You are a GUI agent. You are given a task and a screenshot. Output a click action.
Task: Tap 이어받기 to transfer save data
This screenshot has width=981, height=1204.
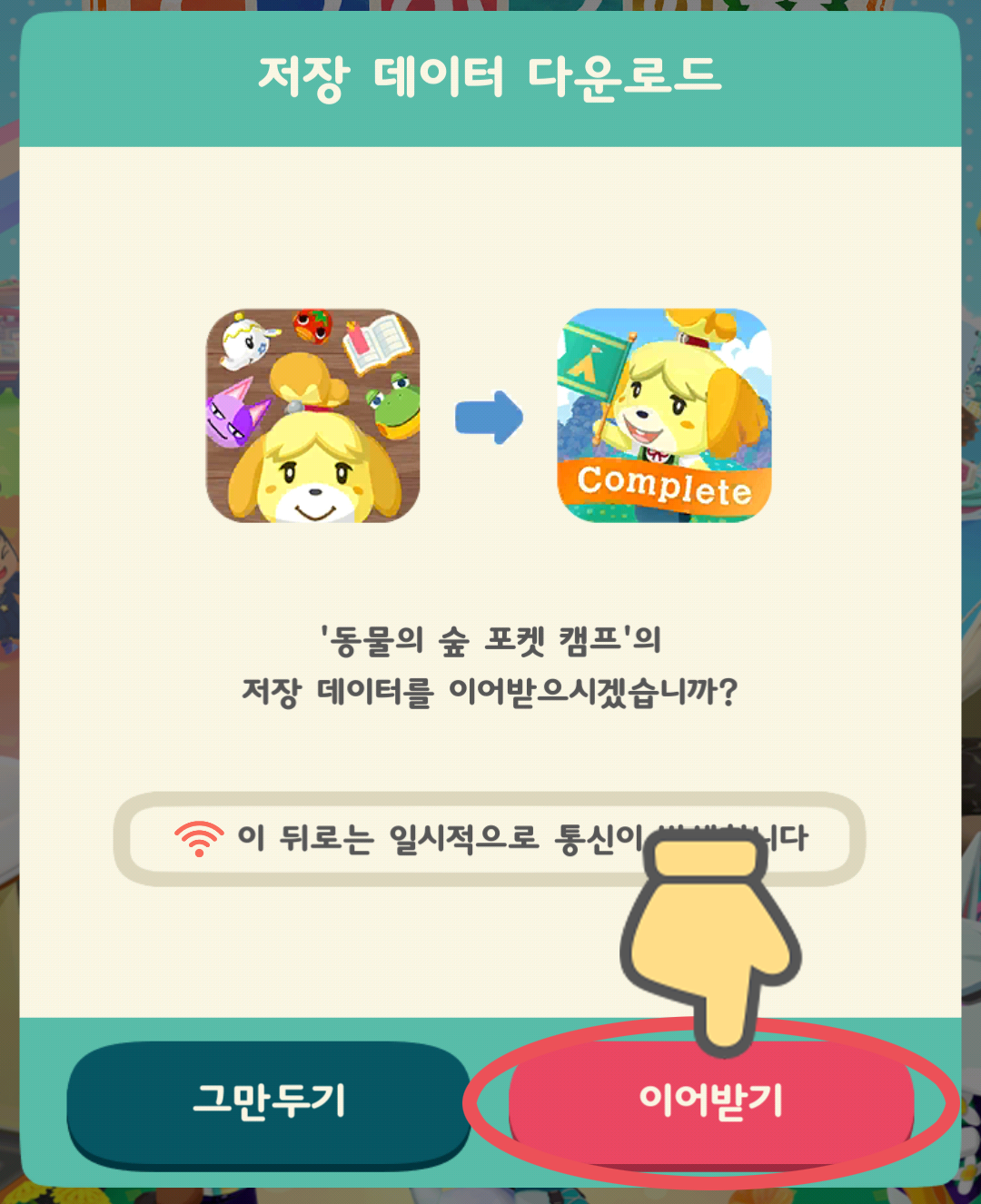click(710, 1100)
